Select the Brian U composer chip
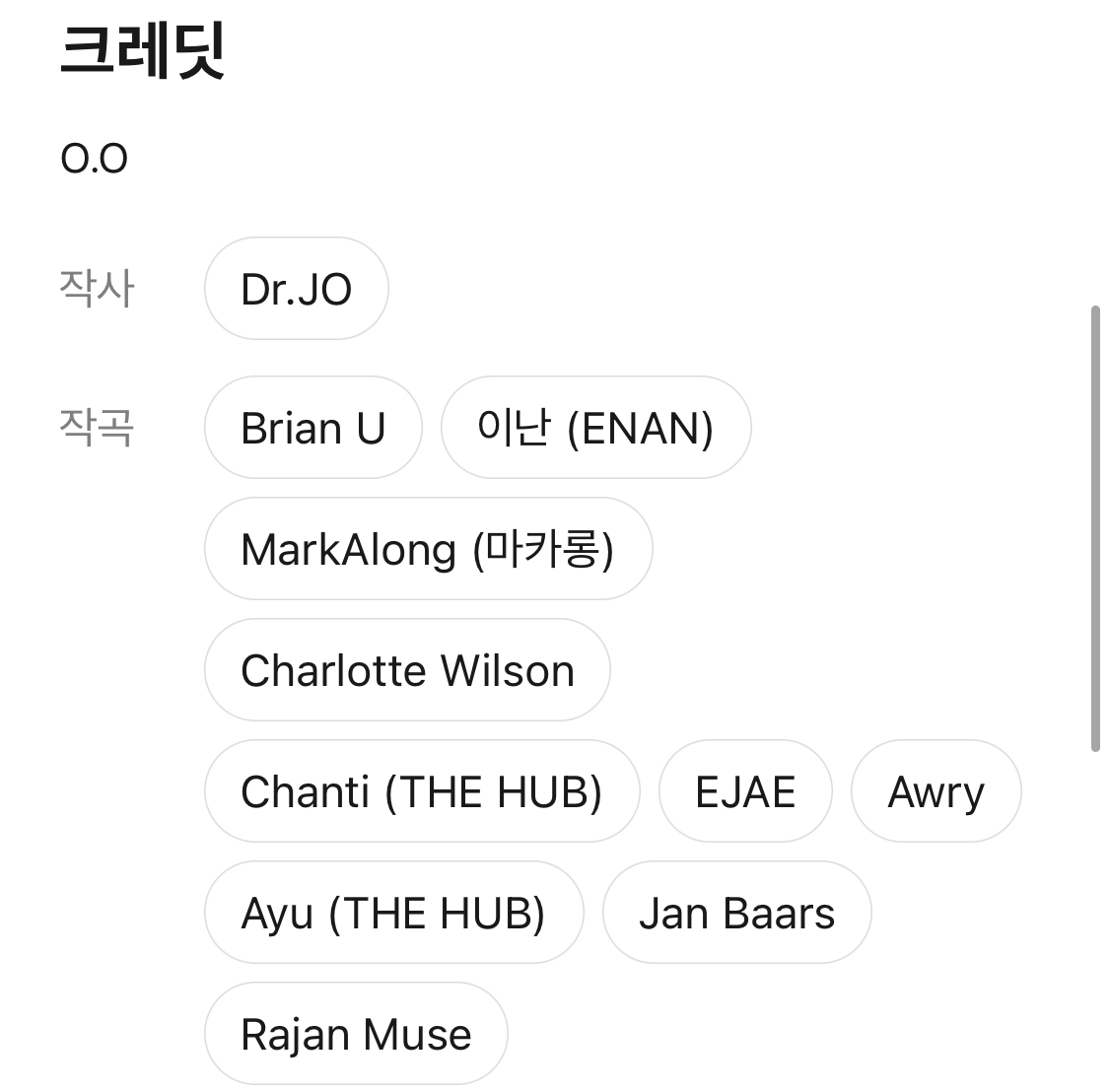The image size is (1109, 1092). [x=312, y=429]
